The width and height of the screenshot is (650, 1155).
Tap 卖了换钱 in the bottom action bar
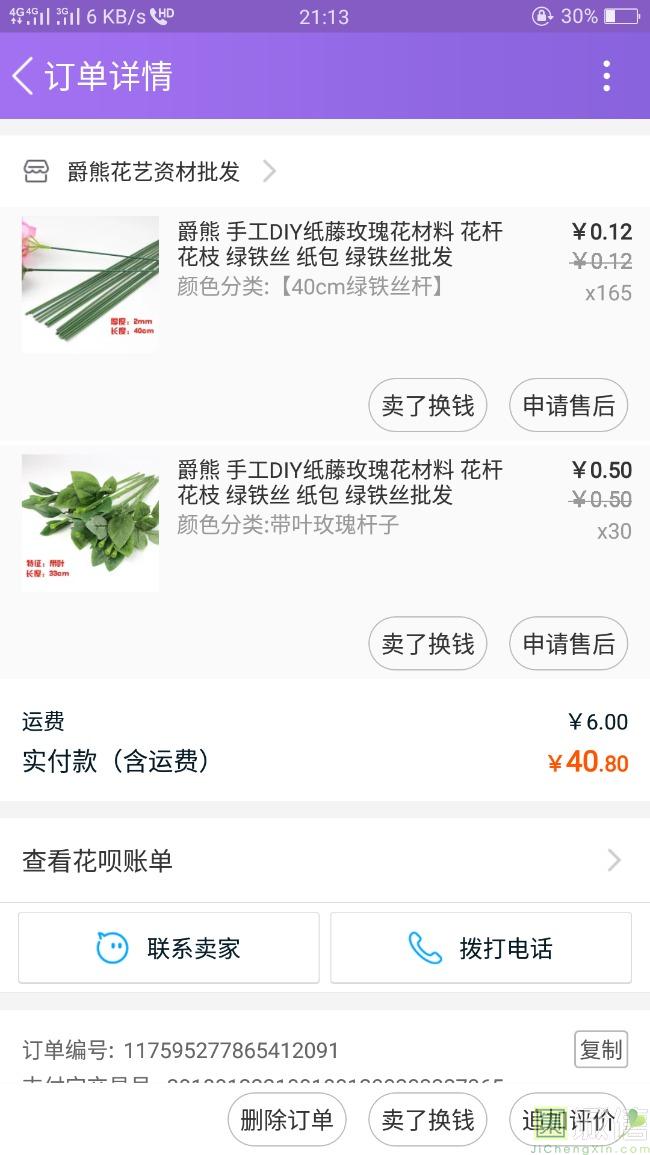click(x=428, y=1120)
